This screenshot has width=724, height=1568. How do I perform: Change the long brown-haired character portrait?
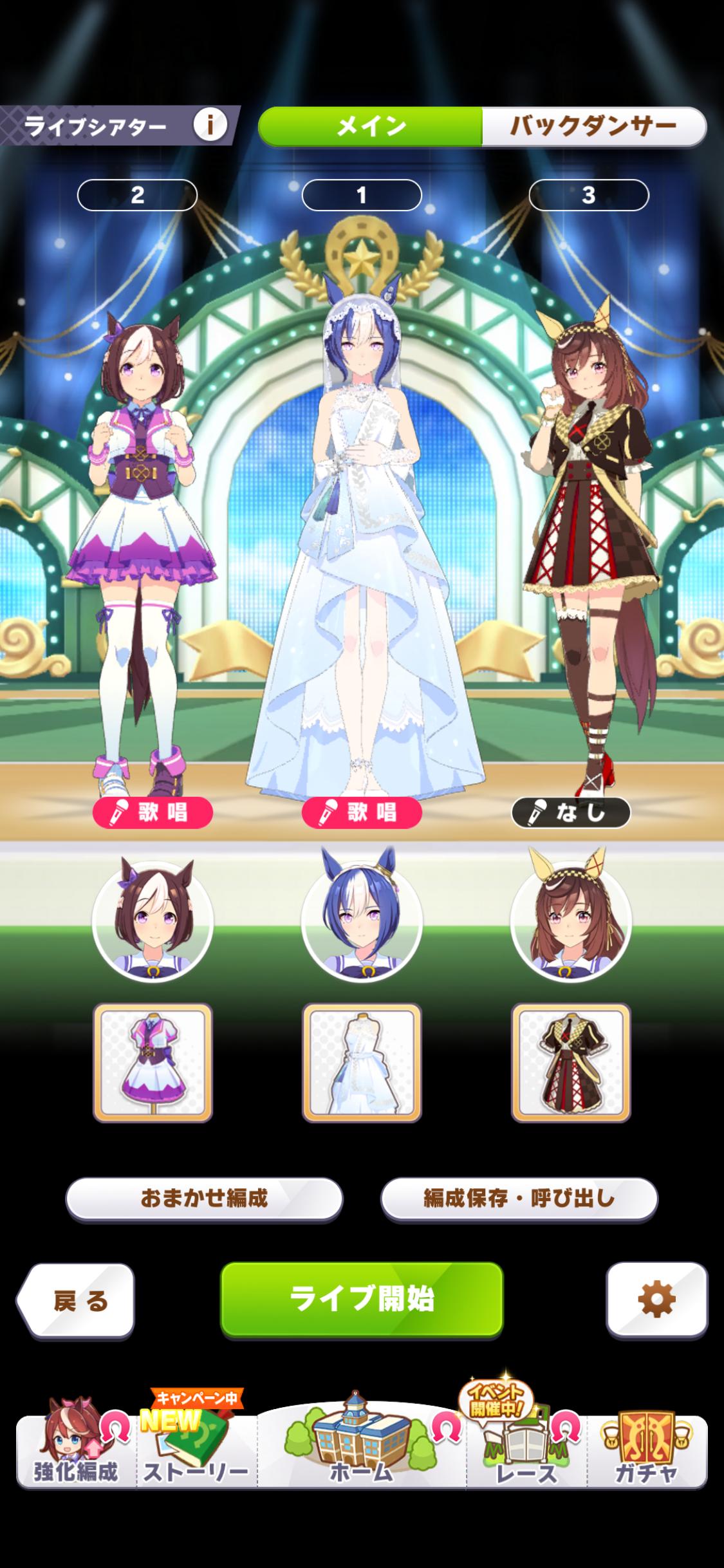[x=571, y=920]
